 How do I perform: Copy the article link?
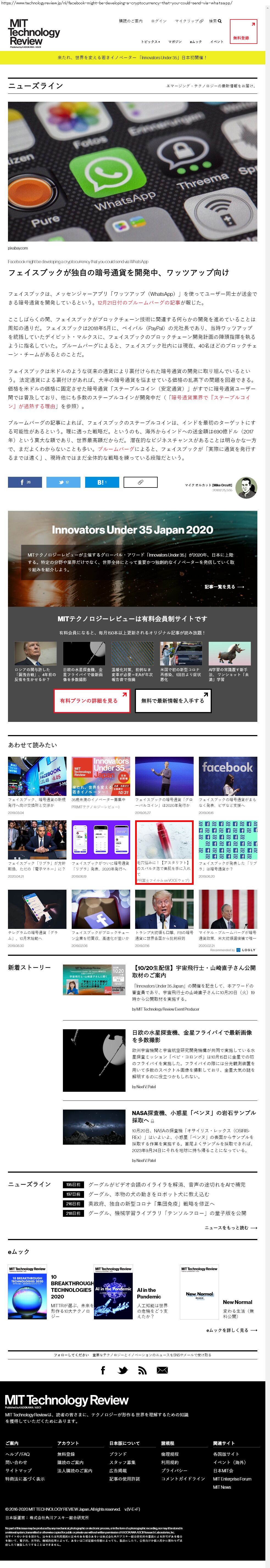click(x=140, y=482)
